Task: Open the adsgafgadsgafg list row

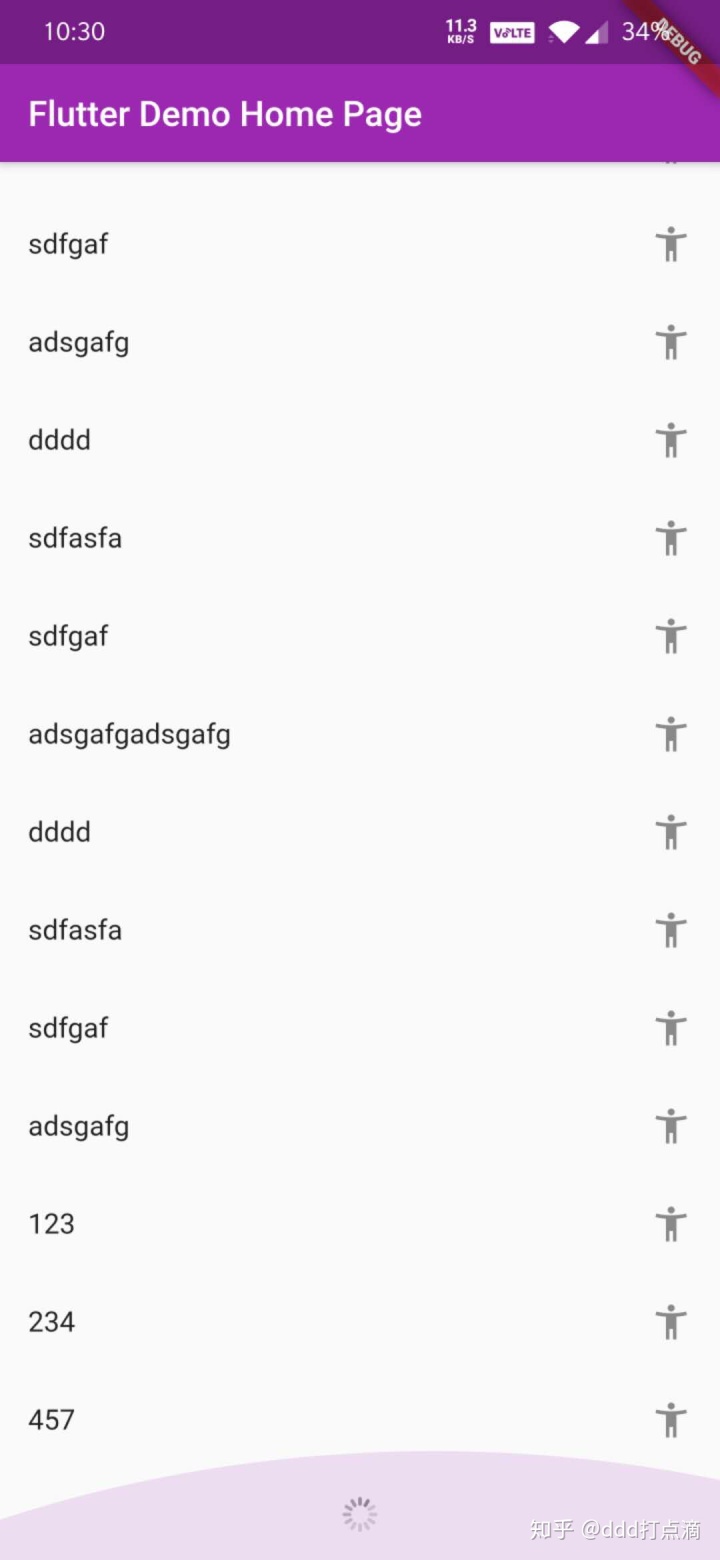Action: pyautogui.click(x=360, y=734)
